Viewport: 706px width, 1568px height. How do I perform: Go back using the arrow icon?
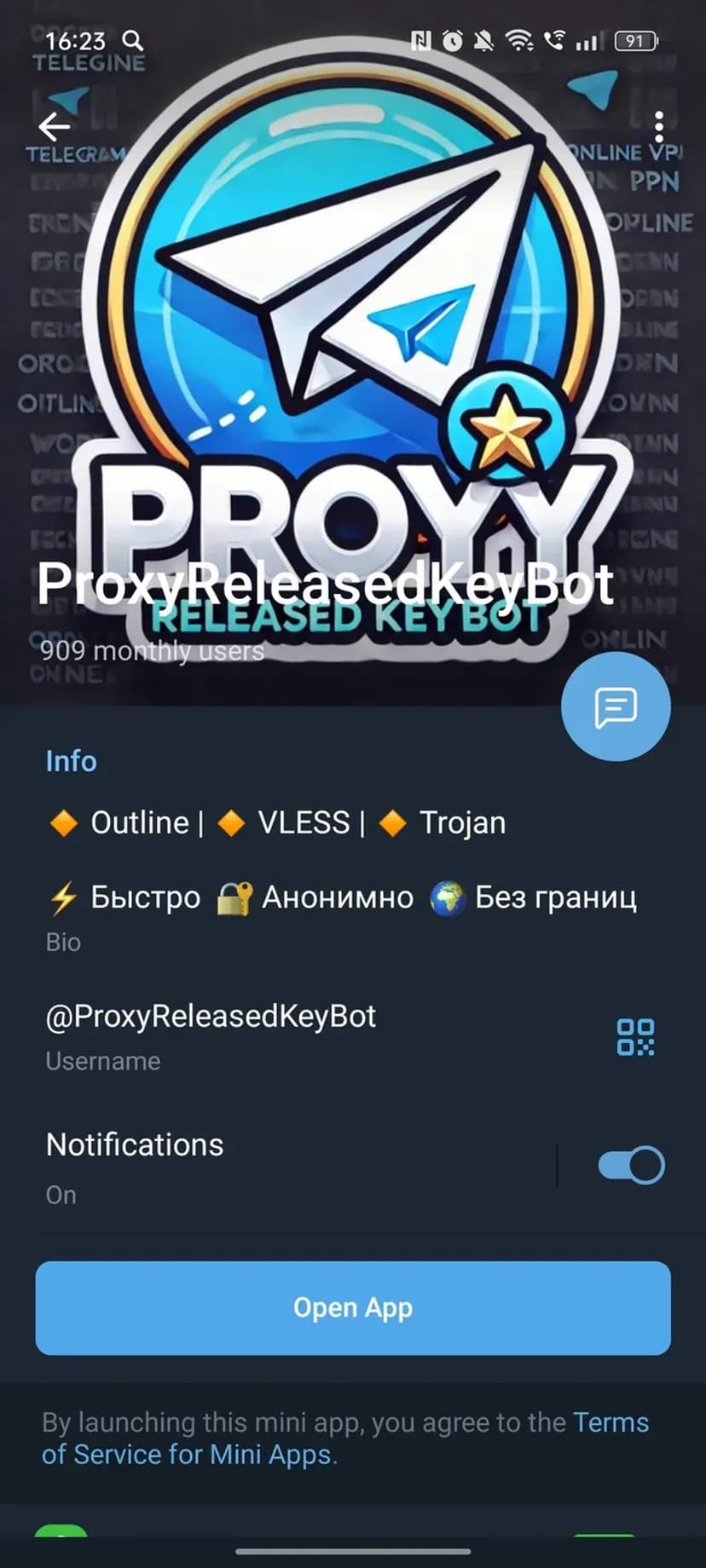click(x=54, y=128)
